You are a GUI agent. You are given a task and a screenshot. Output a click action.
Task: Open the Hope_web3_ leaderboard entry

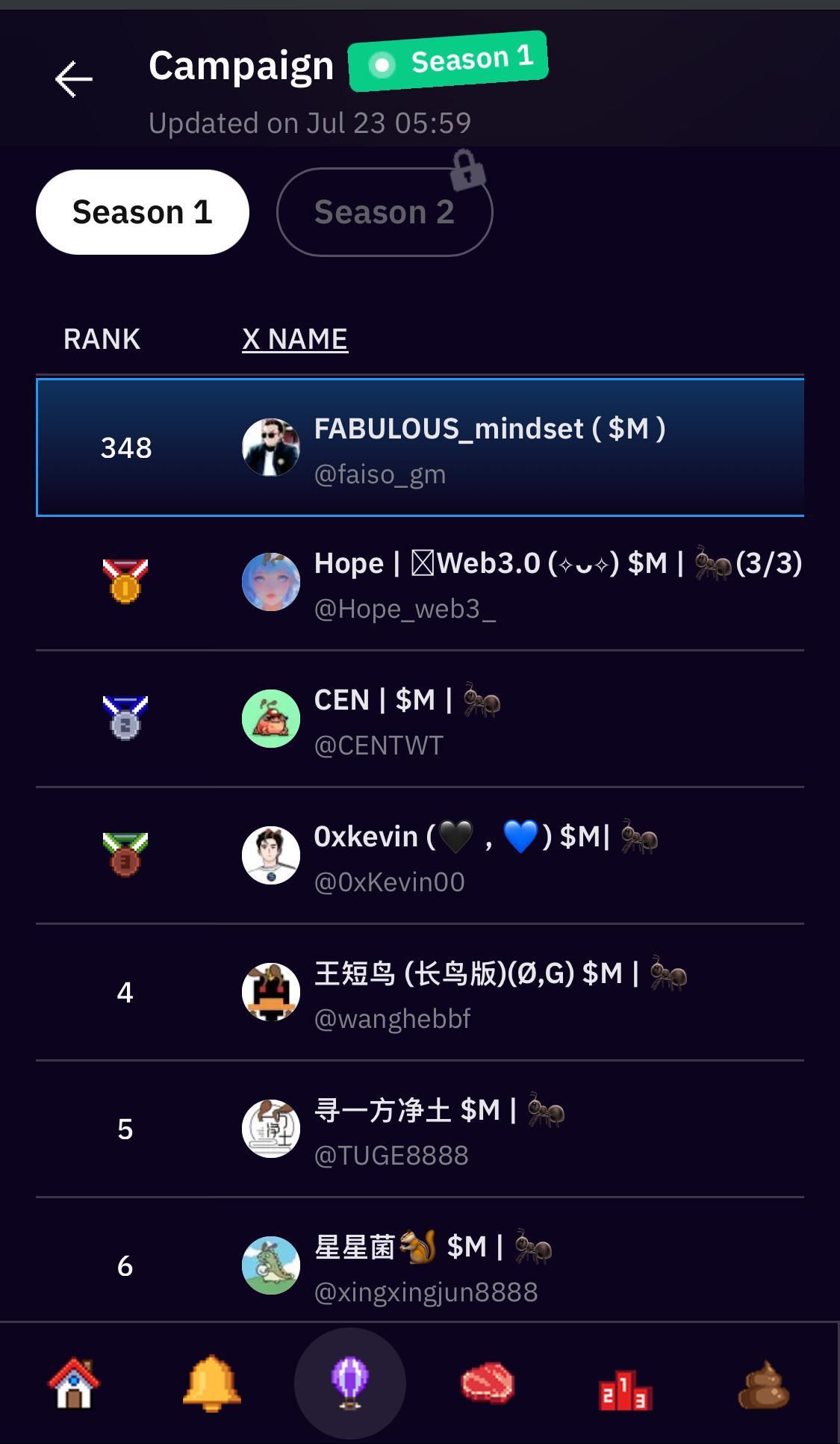[x=420, y=583]
